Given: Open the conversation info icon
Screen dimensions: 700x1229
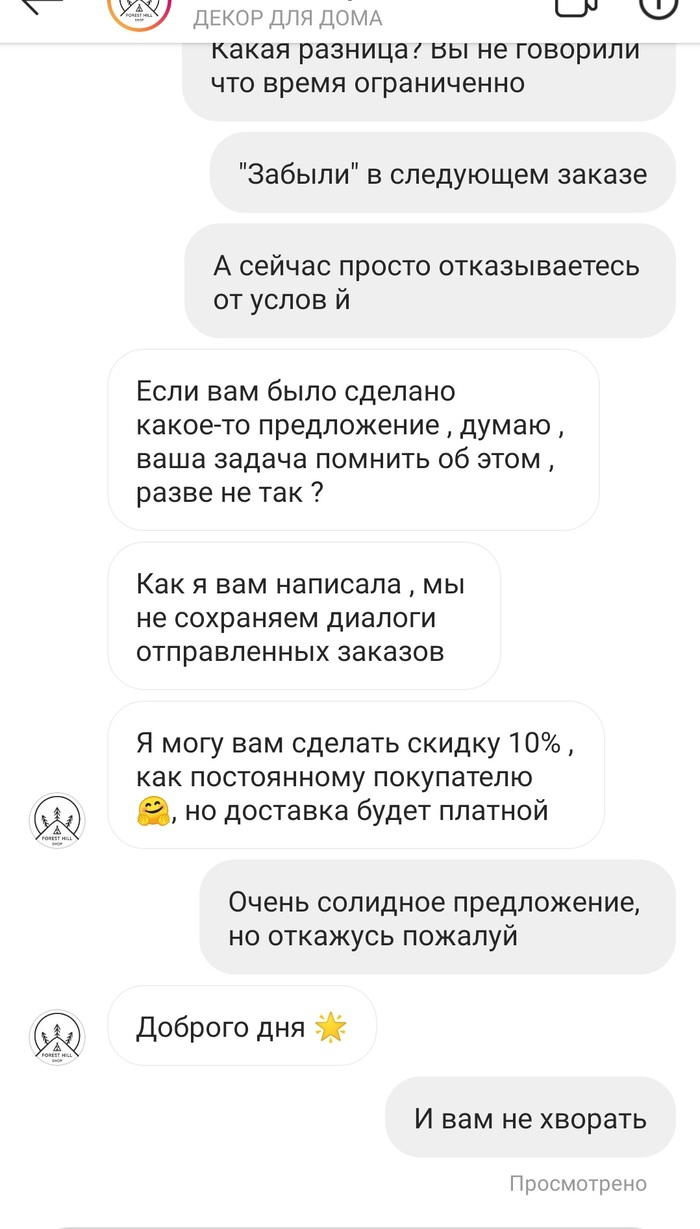Looking at the screenshot, I should [656, 8].
